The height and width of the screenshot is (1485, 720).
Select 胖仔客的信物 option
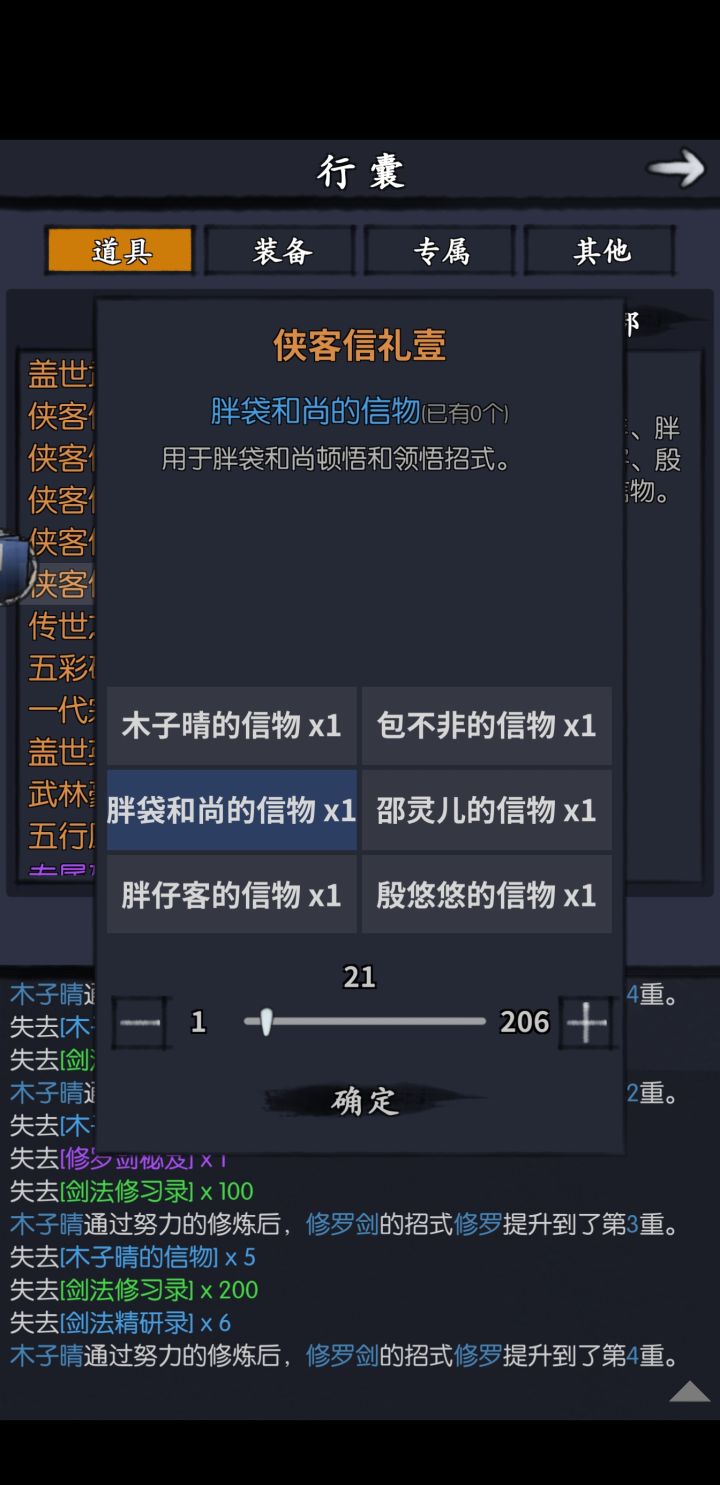231,896
